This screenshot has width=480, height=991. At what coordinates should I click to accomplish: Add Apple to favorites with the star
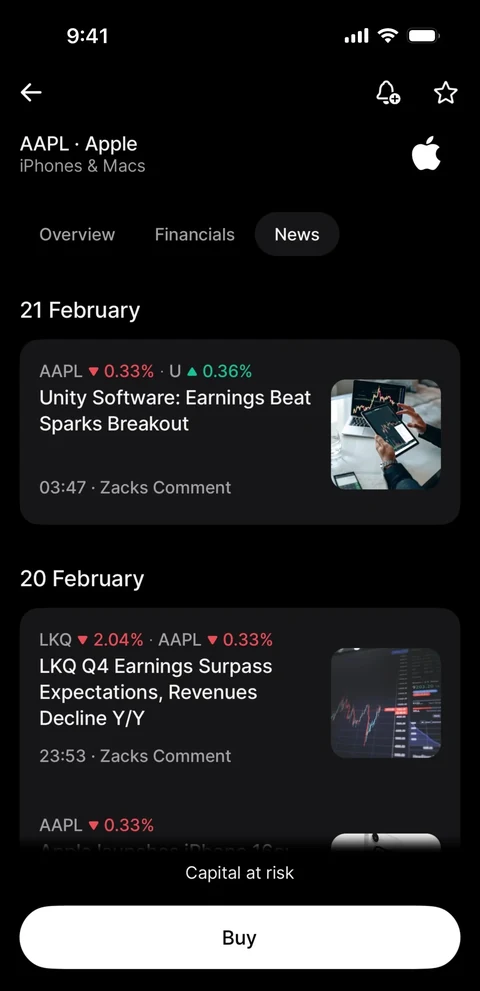446,93
